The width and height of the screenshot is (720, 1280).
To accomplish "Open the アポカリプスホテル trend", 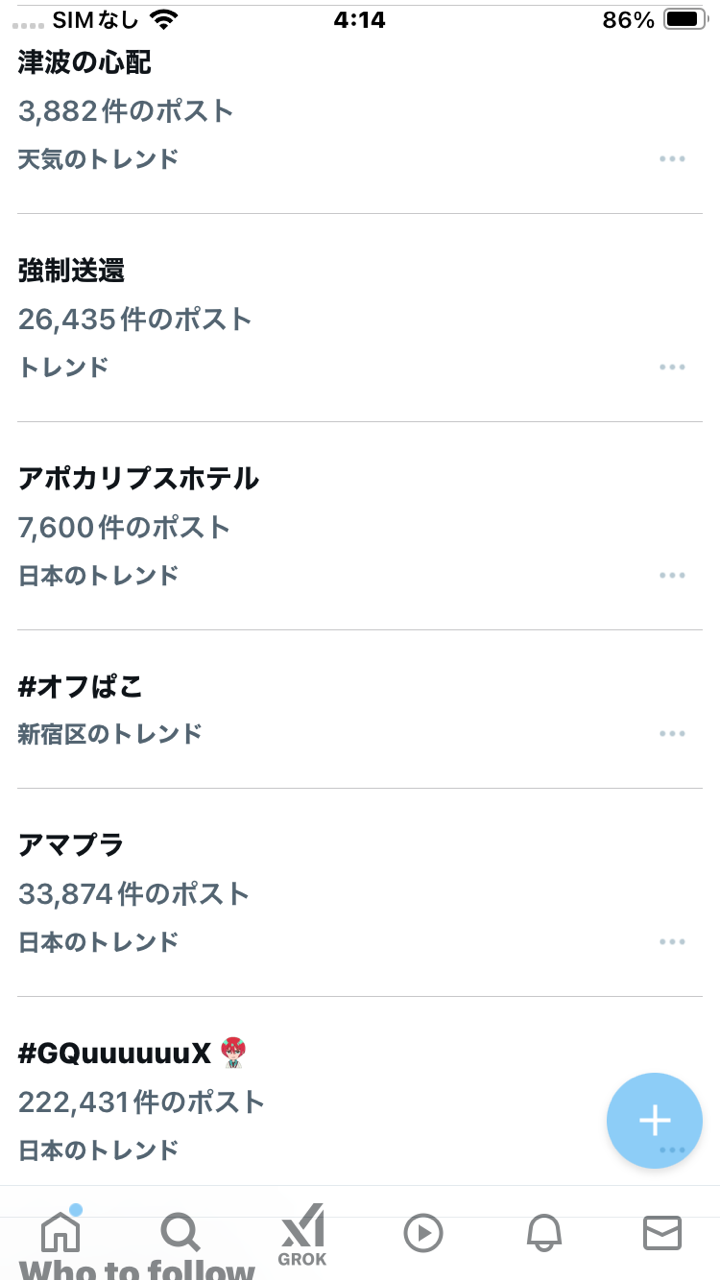I will click(x=300, y=526).
